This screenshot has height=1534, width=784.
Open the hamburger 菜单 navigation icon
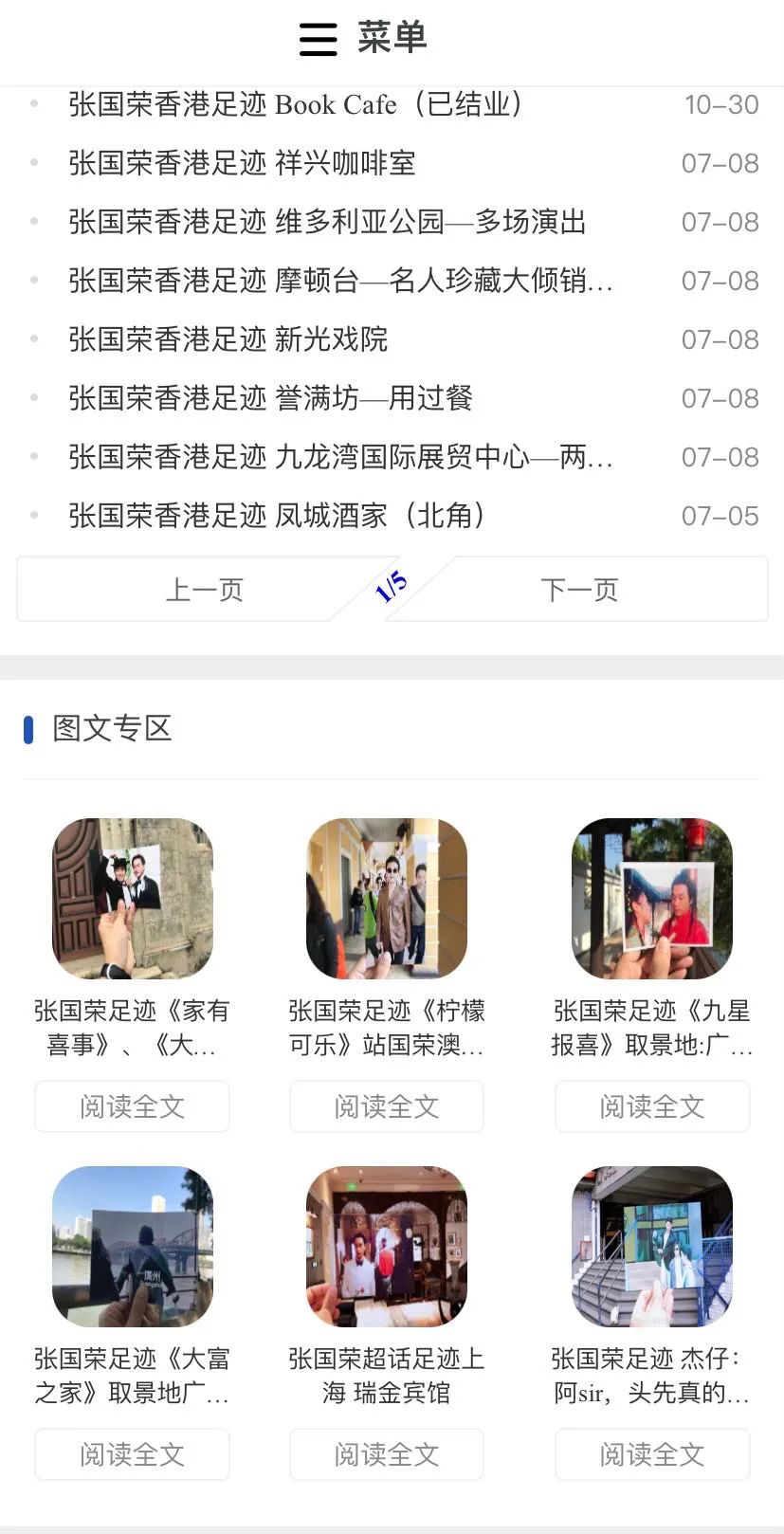(317, 40)
